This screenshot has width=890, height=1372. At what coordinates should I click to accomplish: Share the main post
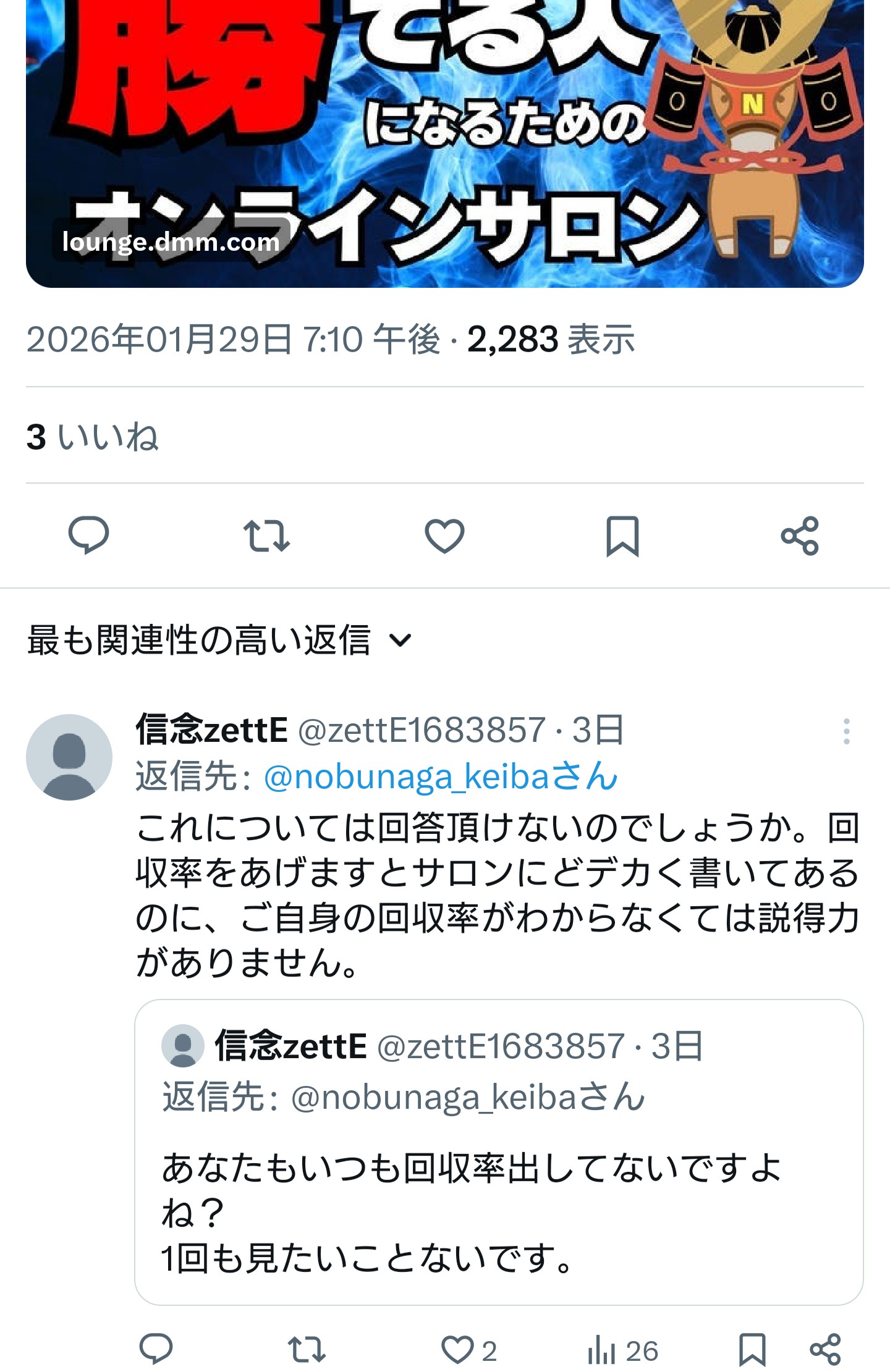pyautogui.click(x=800, y=536)
